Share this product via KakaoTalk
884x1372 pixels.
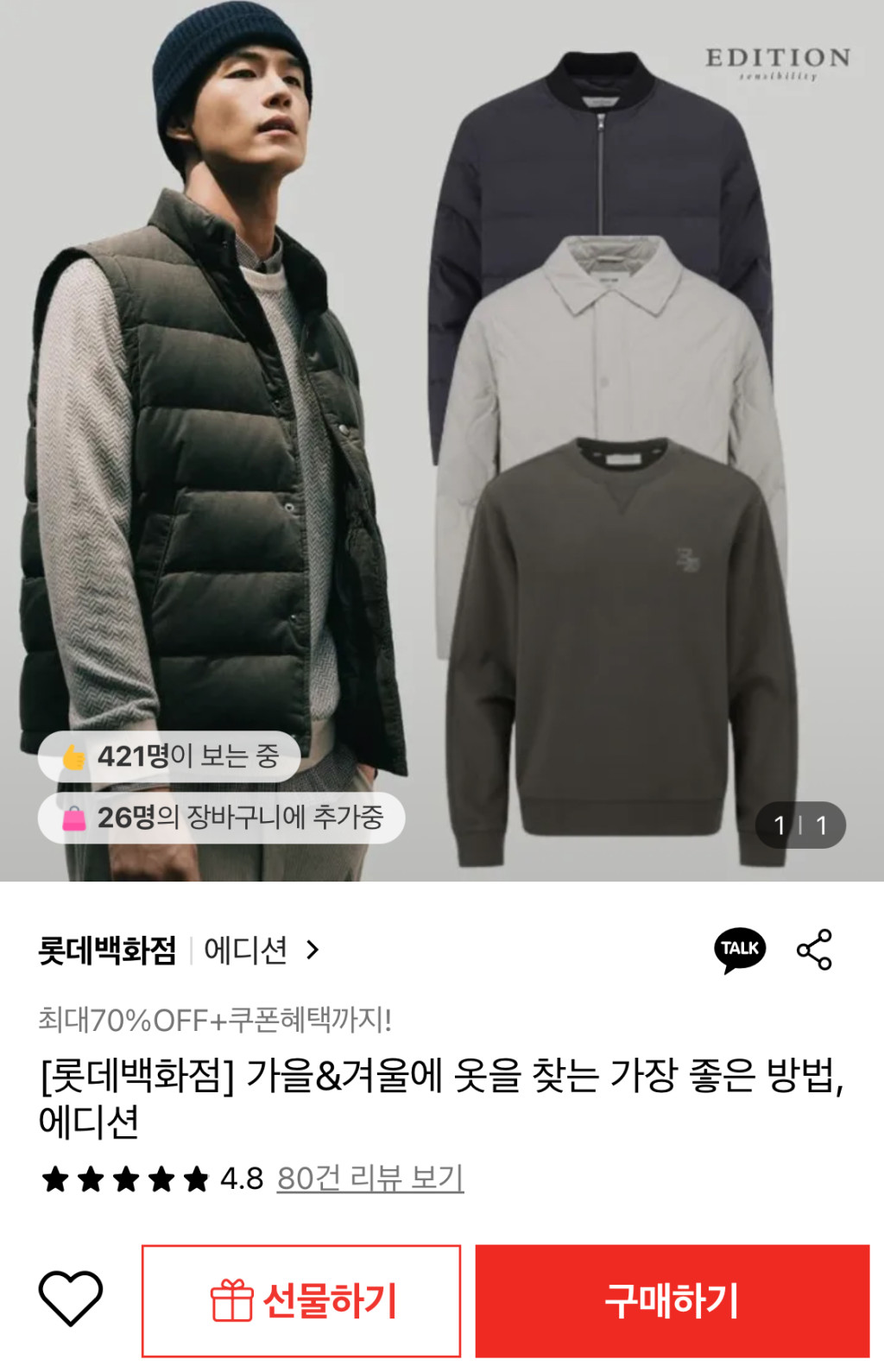(740, 949)
